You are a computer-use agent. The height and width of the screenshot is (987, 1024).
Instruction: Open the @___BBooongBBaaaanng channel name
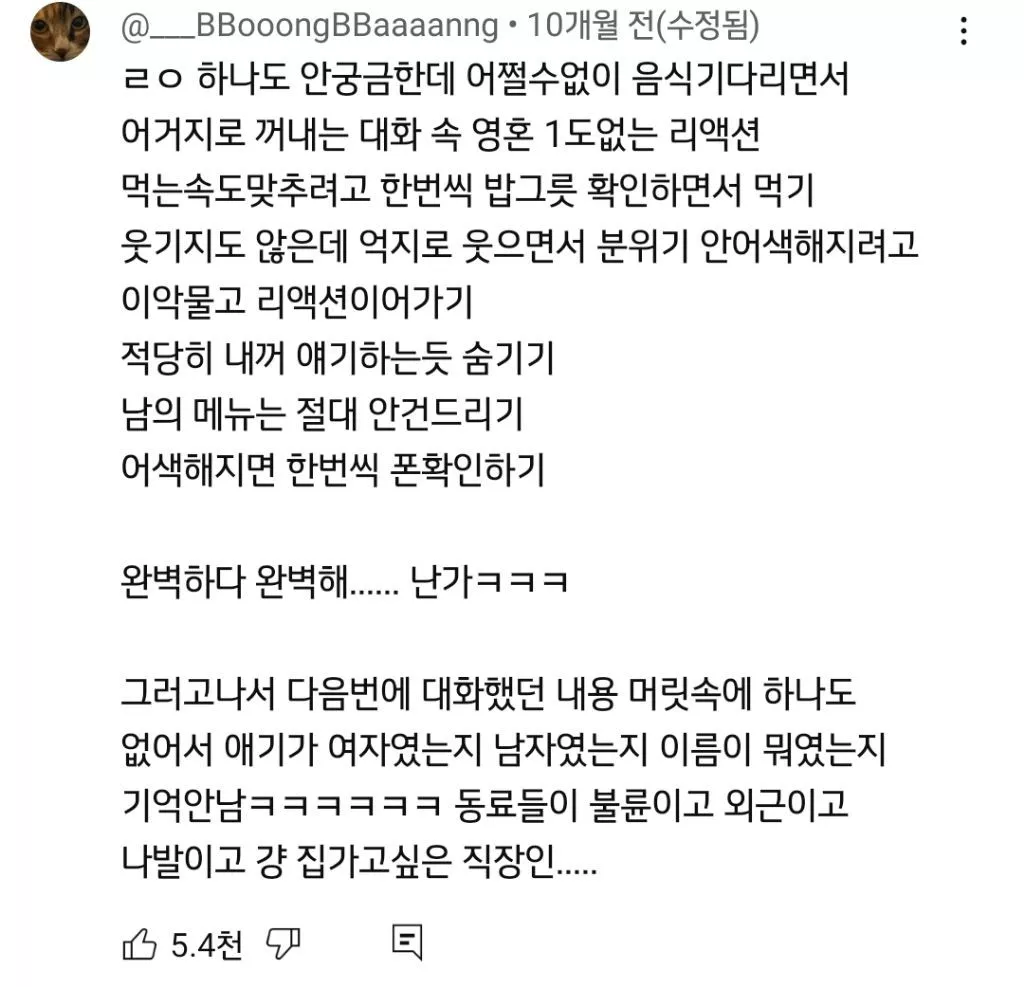(309, 28)
